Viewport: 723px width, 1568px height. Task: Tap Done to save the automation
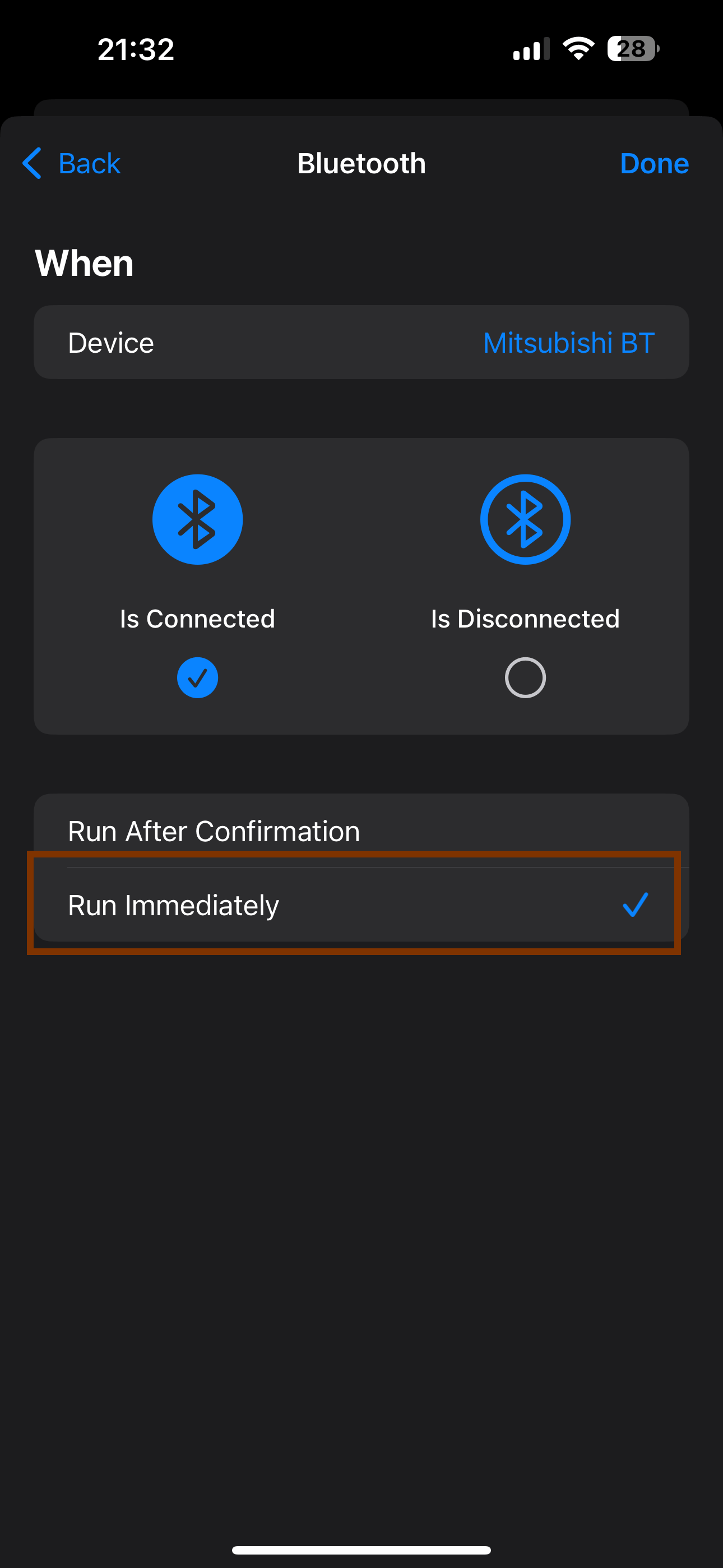pos(654,163)
